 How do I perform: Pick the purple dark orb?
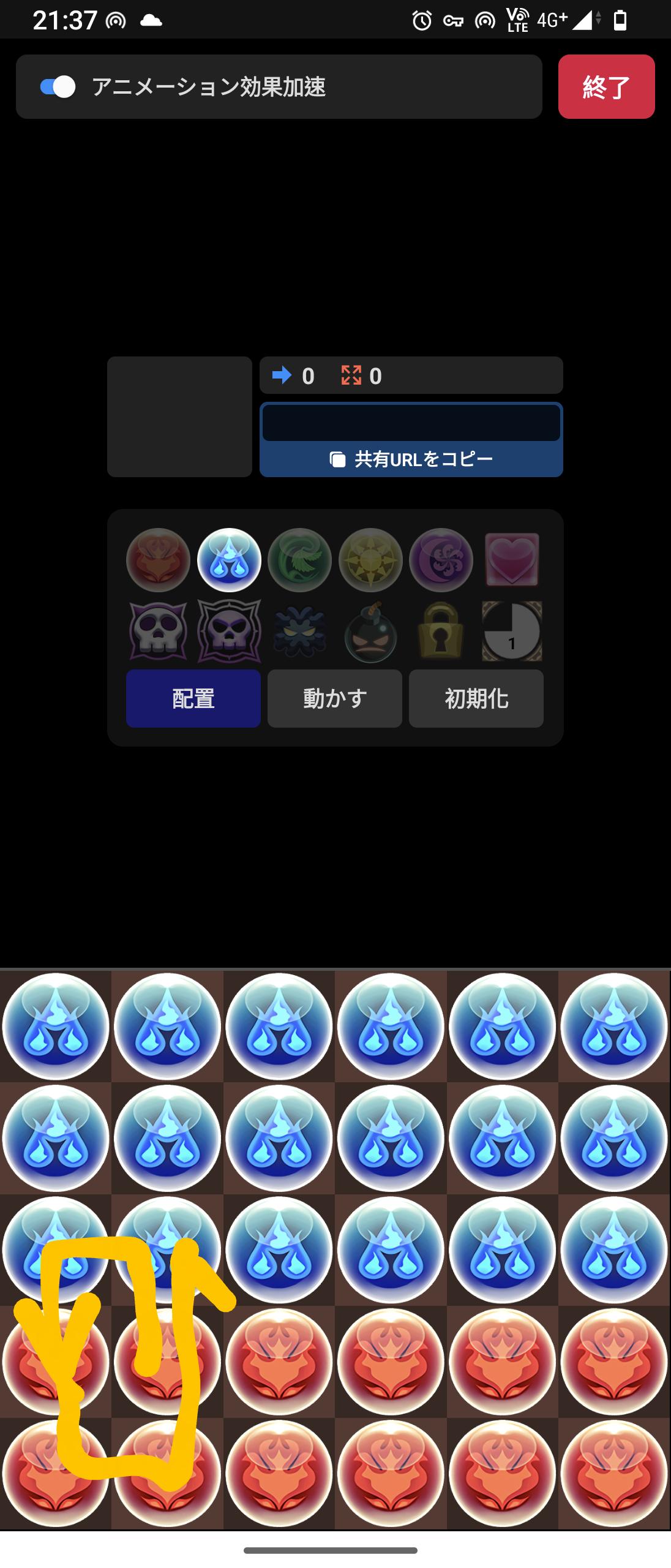(441, 560)
